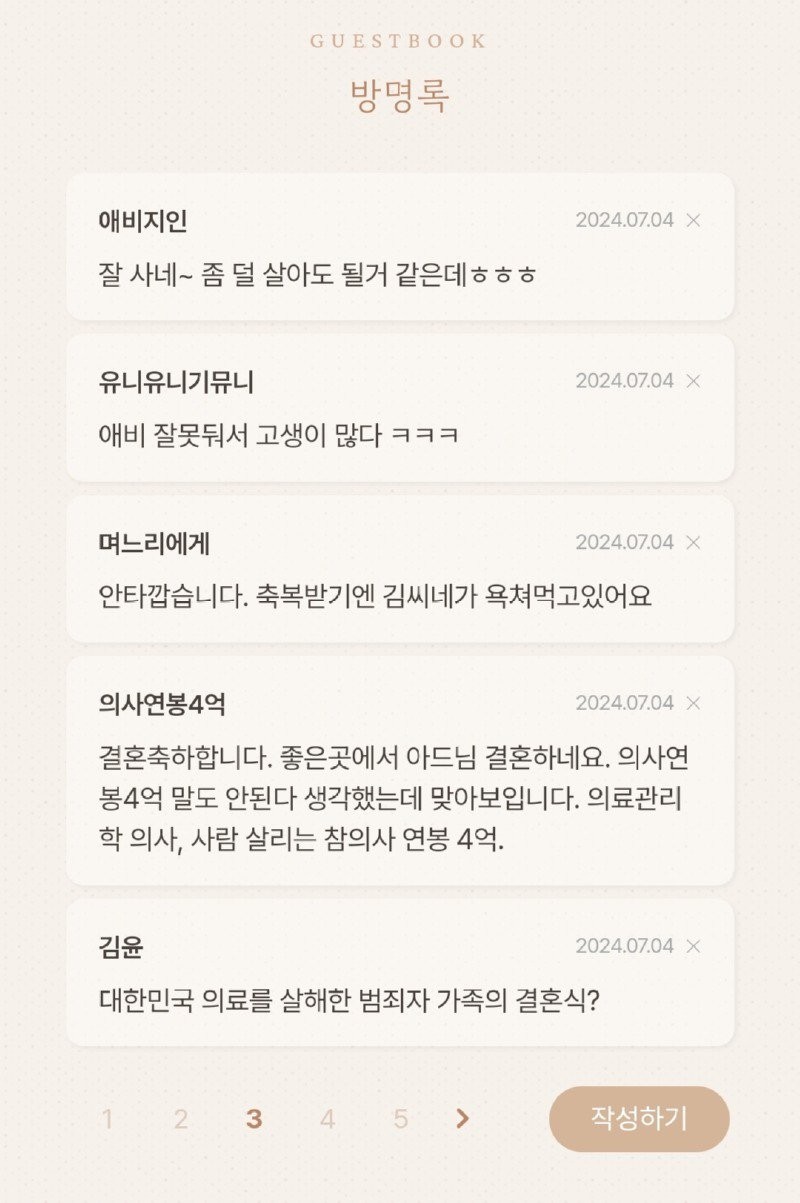Delete the 며느리에게 guestbook message
The image size is (800, 1203).
point(693,542)
